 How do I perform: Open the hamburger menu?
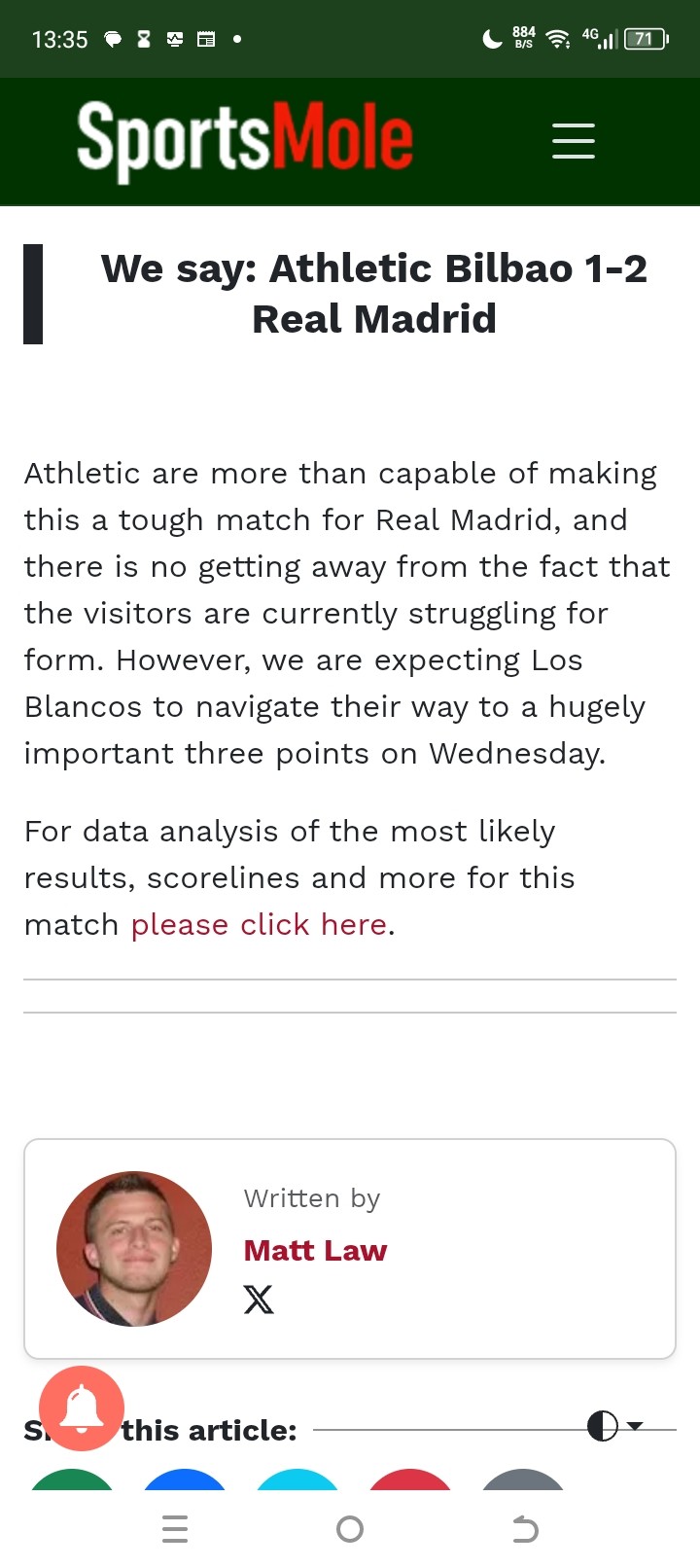[x=574, y=141]
